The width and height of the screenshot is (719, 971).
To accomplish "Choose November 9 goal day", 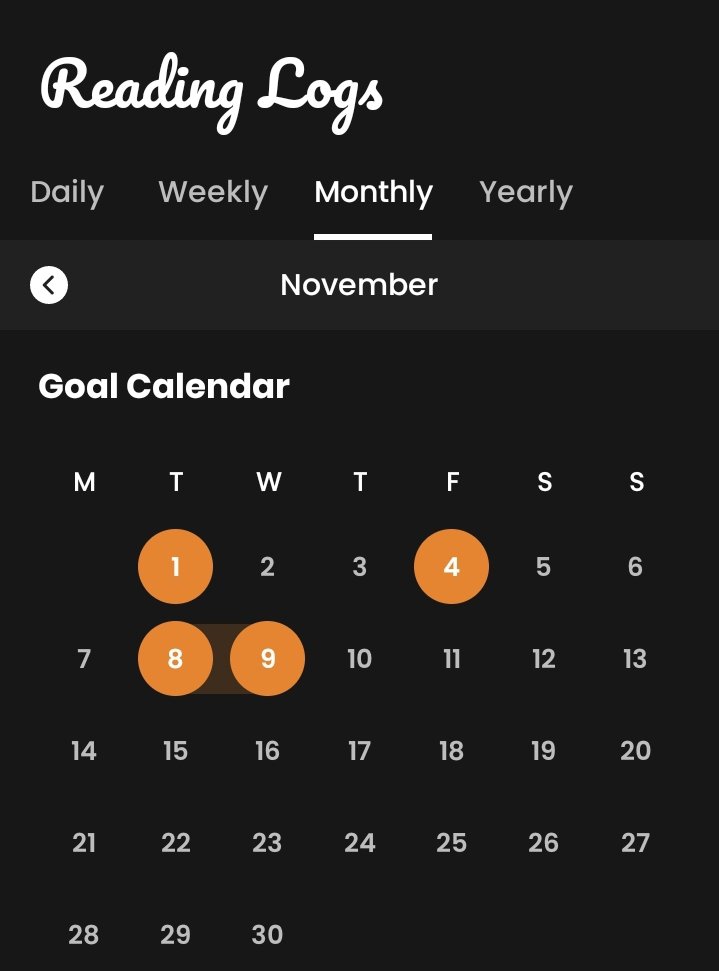I will (x=267, y=659).
